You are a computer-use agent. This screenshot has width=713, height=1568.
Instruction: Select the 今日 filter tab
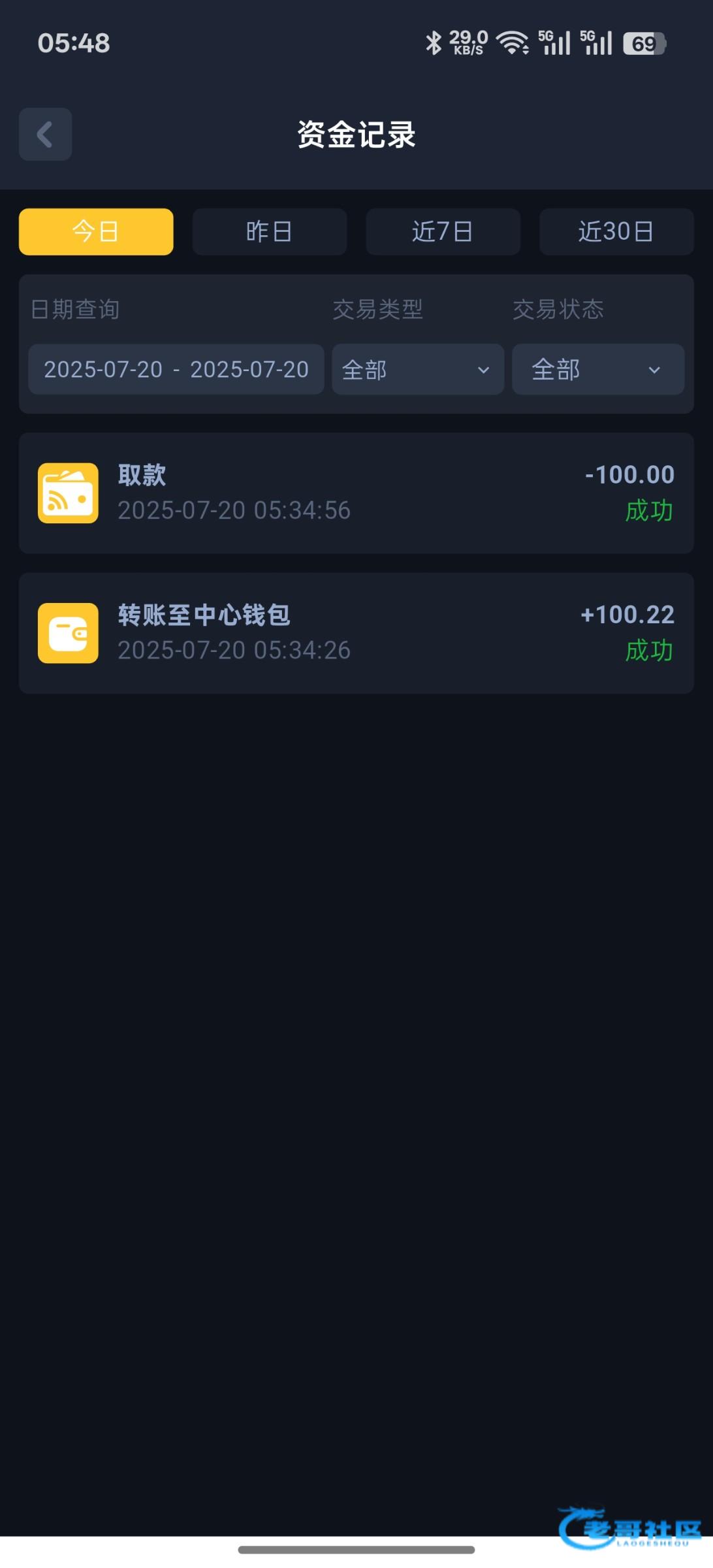[x=96, y=232]
